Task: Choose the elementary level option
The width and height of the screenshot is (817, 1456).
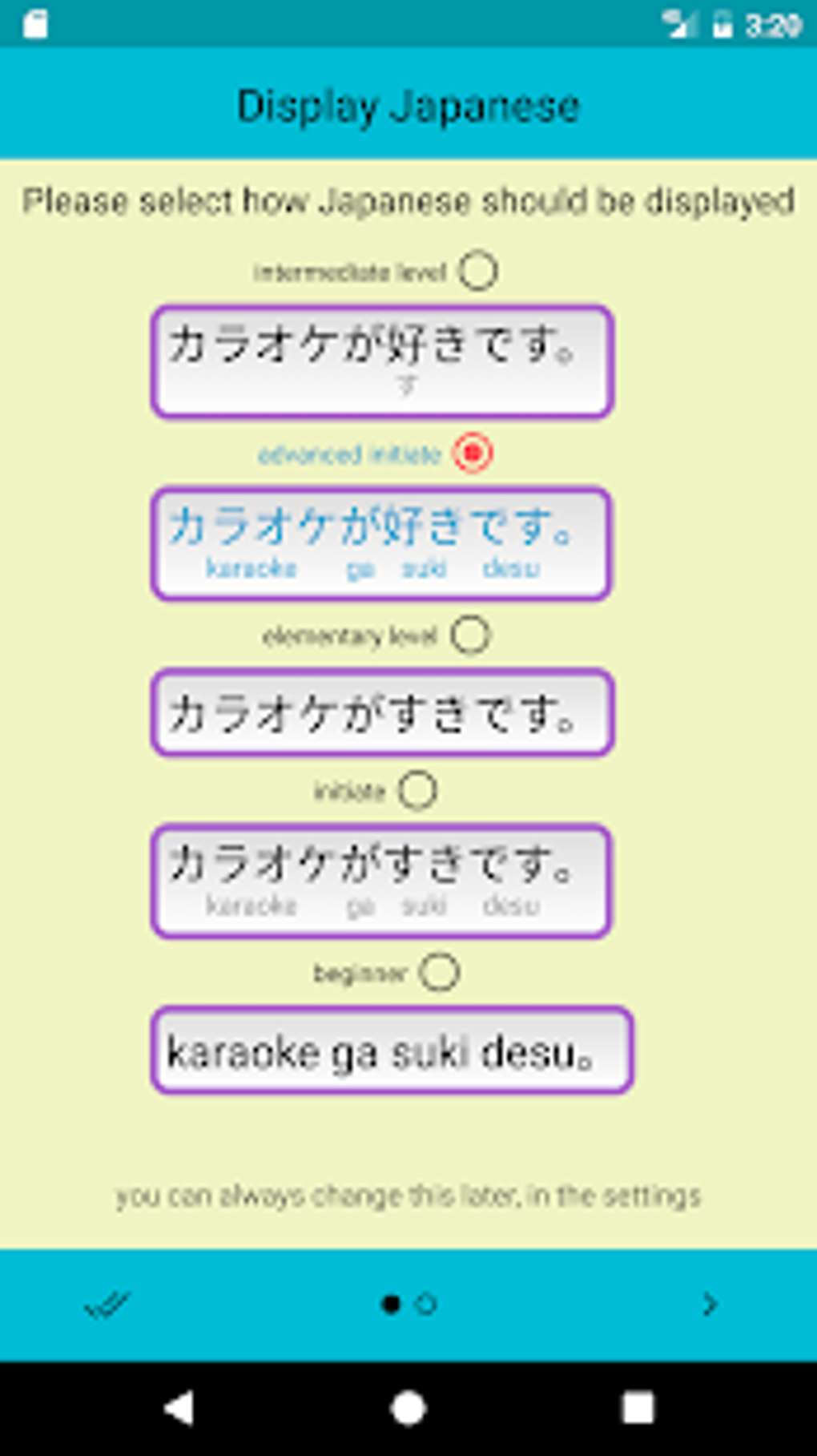Action: pyautogui.click(x=470, y=635)
